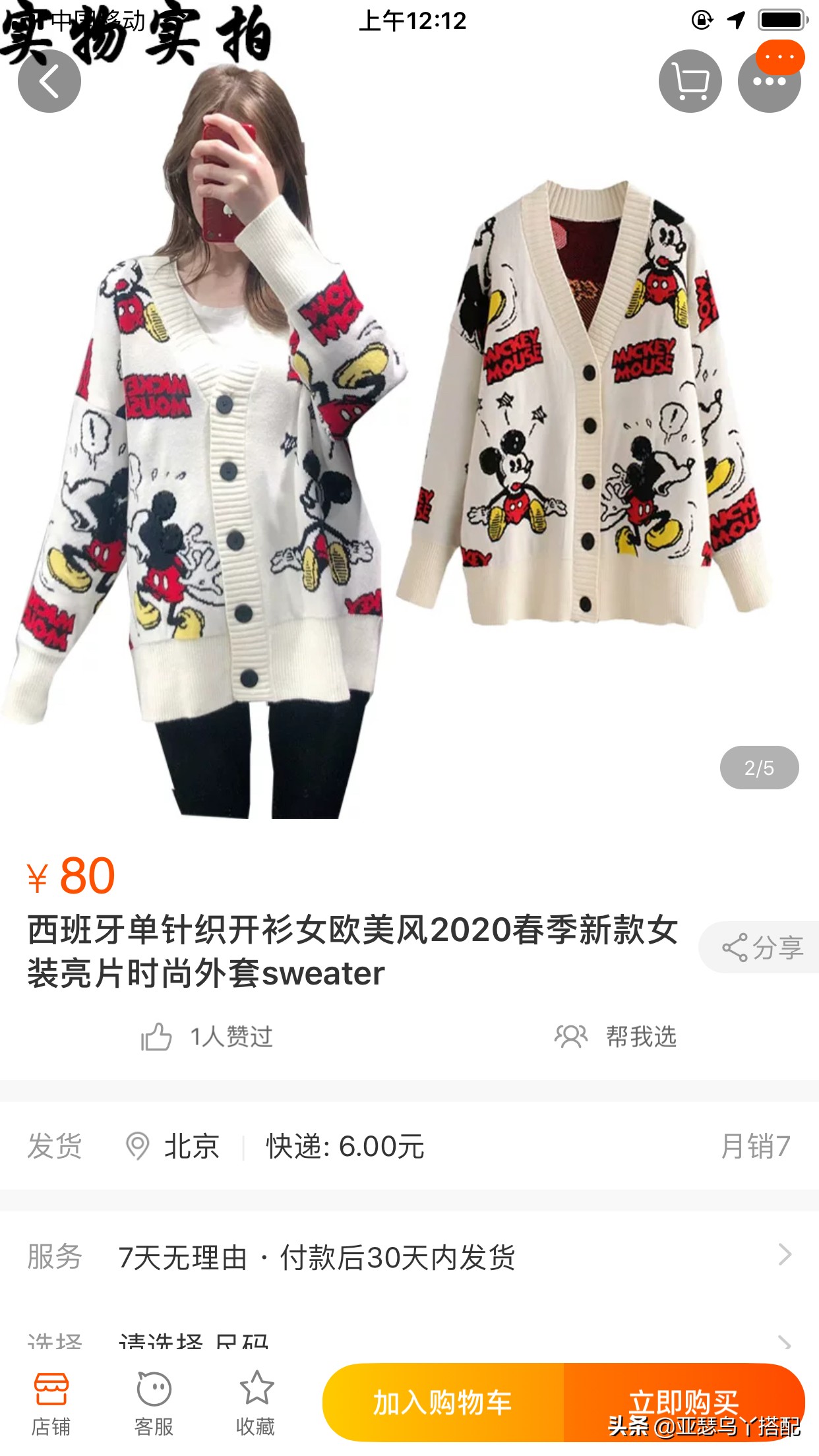Go back using the arrow button

49,81
